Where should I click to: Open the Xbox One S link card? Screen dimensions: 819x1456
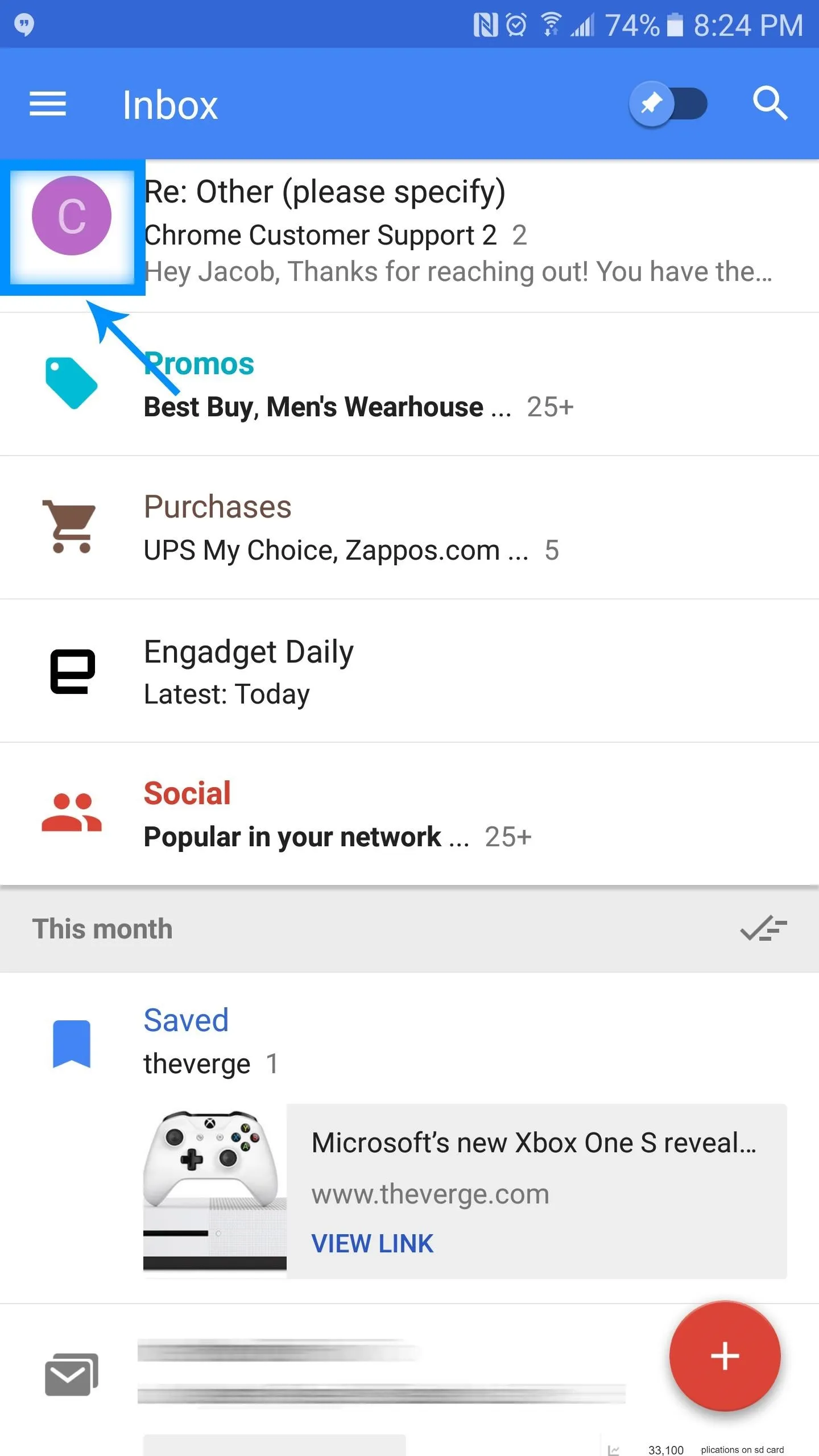point(465,1192)
